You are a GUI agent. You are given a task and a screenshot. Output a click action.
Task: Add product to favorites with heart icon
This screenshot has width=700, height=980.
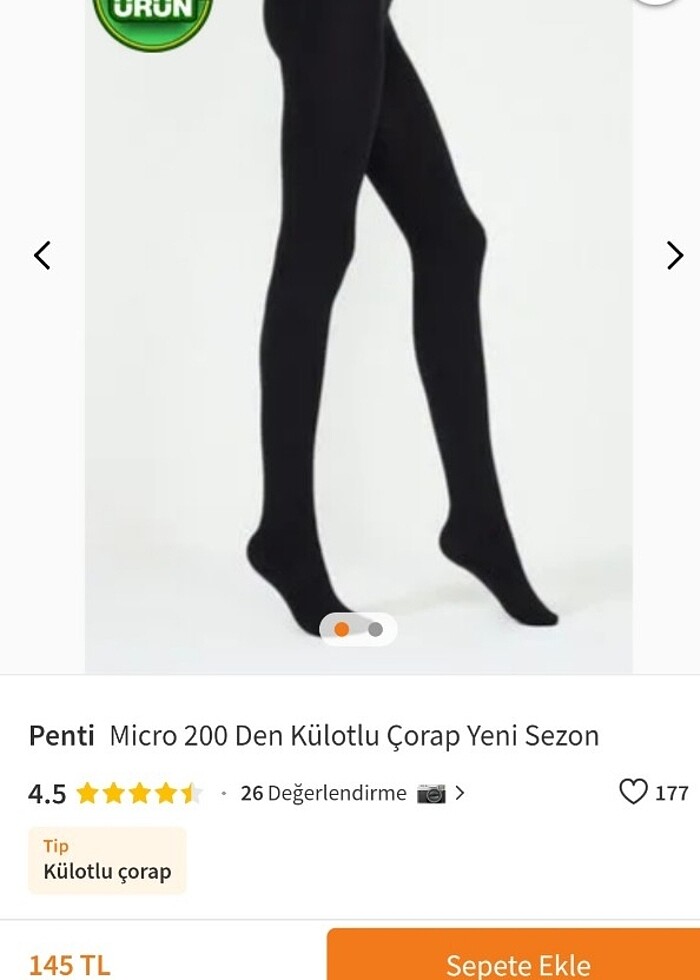633,792
